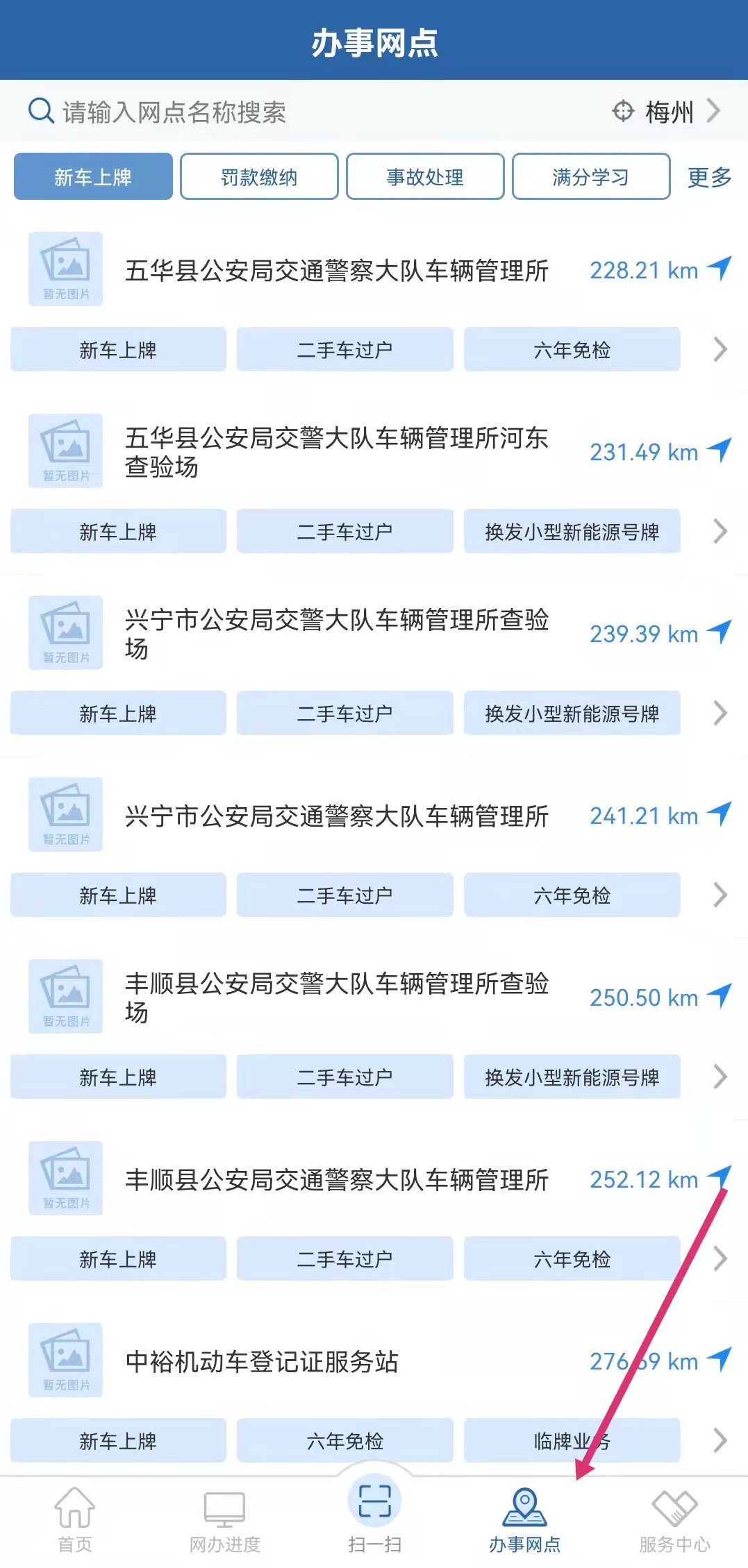Tap the outlet name search field

[278, 112]
